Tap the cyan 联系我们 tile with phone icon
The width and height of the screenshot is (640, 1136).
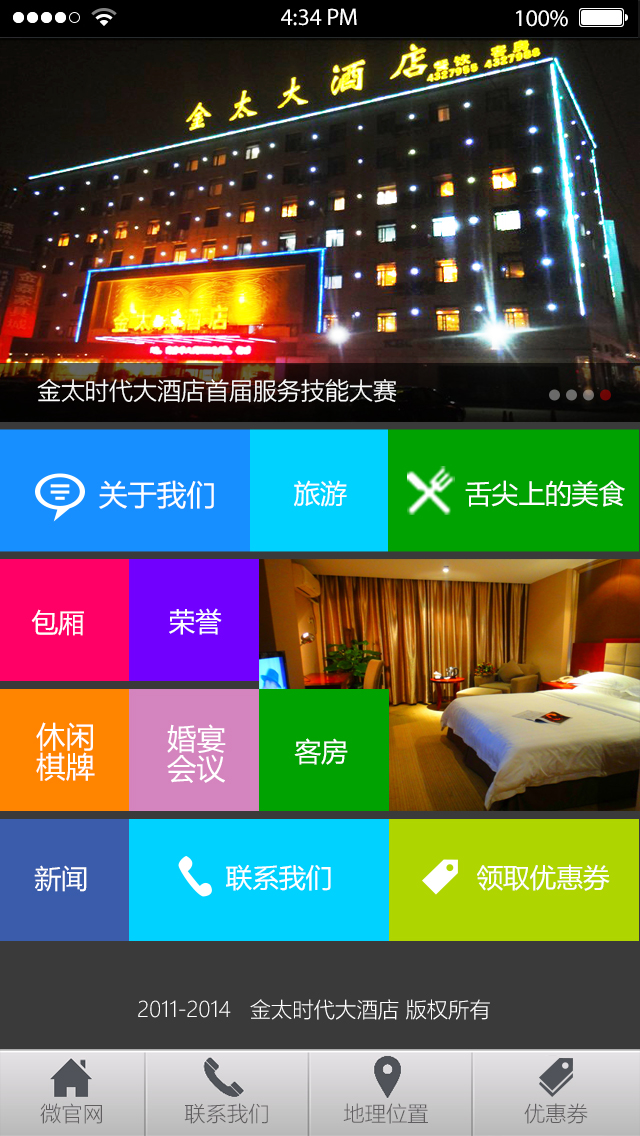click(x=258, y=879)
